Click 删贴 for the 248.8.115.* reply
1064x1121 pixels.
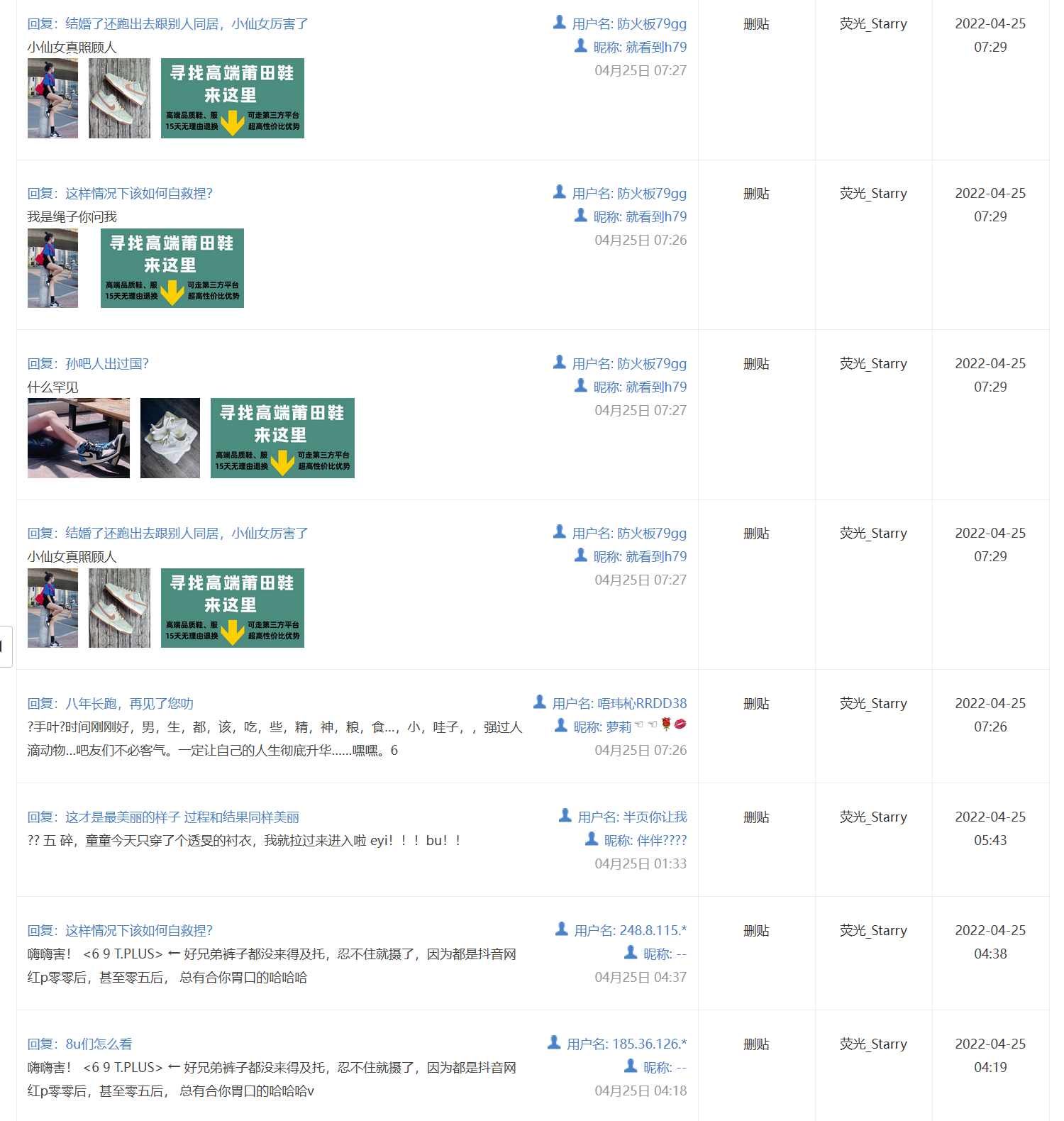(x=755, y=929)
